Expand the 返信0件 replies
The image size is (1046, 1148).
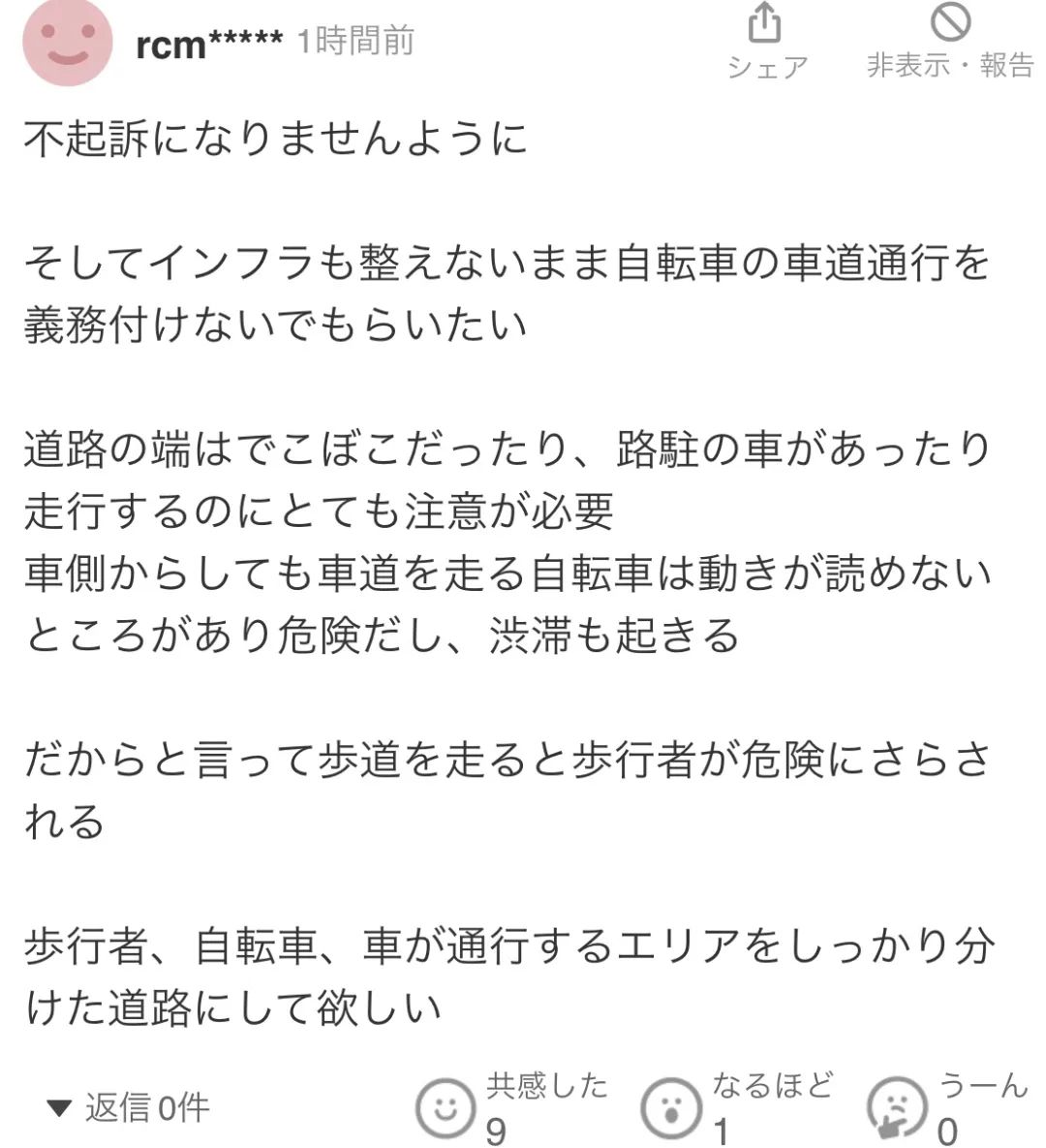(x=128, y=1106)
